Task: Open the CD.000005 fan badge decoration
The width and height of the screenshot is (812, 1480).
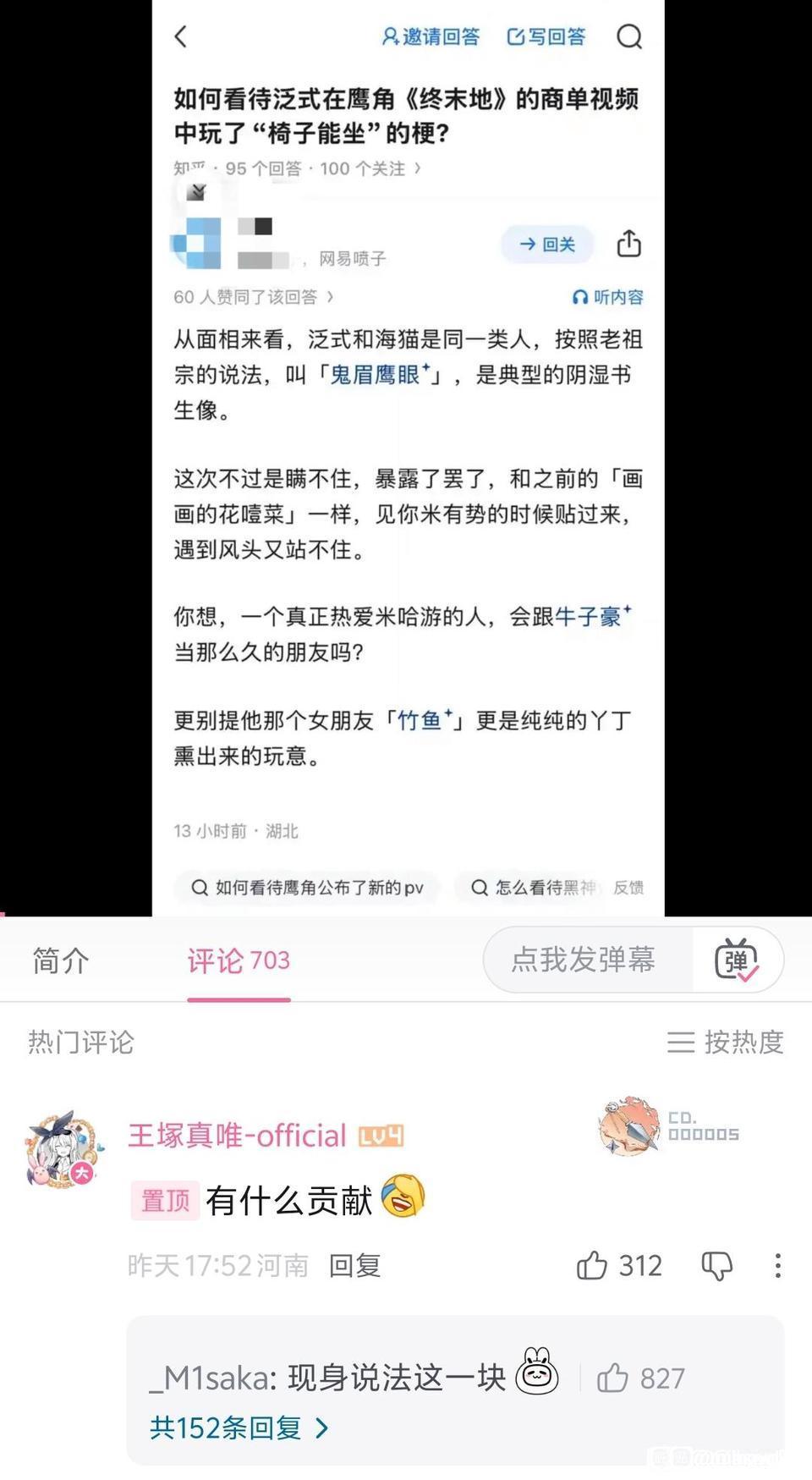Action: tap(669, 1127)
